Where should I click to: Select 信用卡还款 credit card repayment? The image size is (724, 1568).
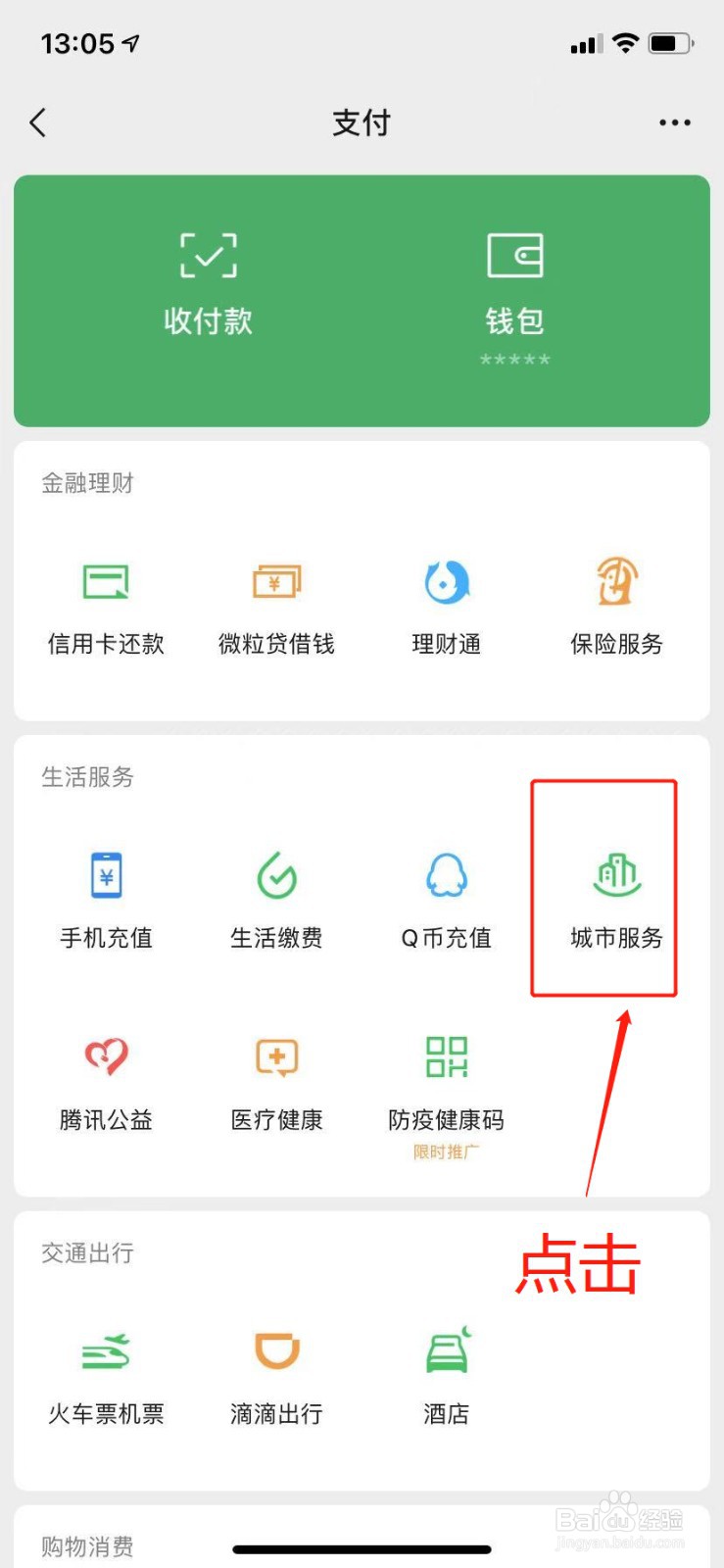[105, 608]
